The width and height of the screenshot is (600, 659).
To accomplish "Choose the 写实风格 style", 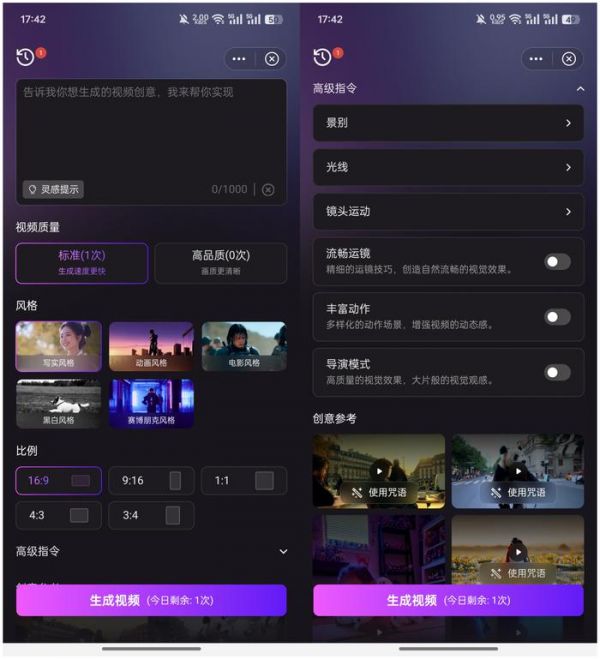I will coord(58,346).
